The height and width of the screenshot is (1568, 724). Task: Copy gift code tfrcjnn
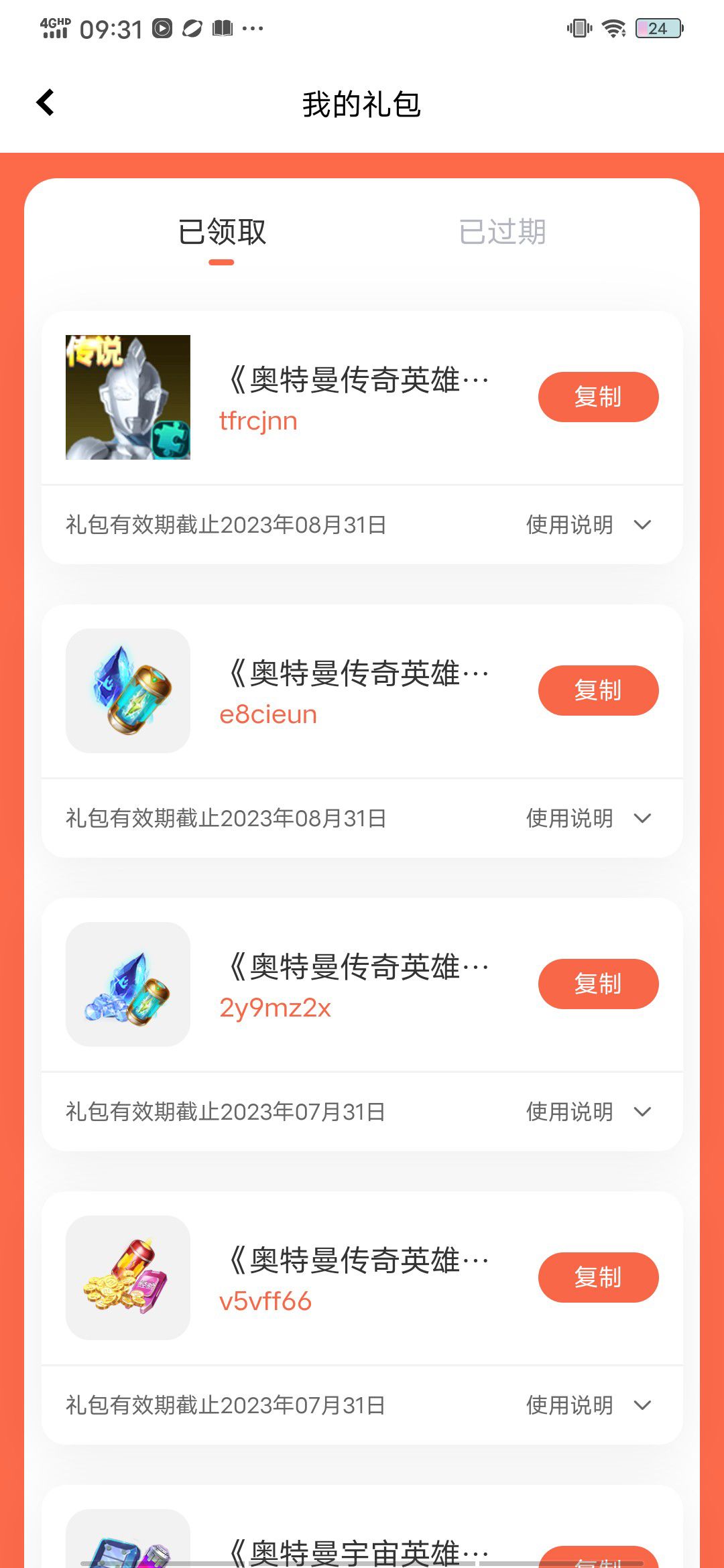598,397
